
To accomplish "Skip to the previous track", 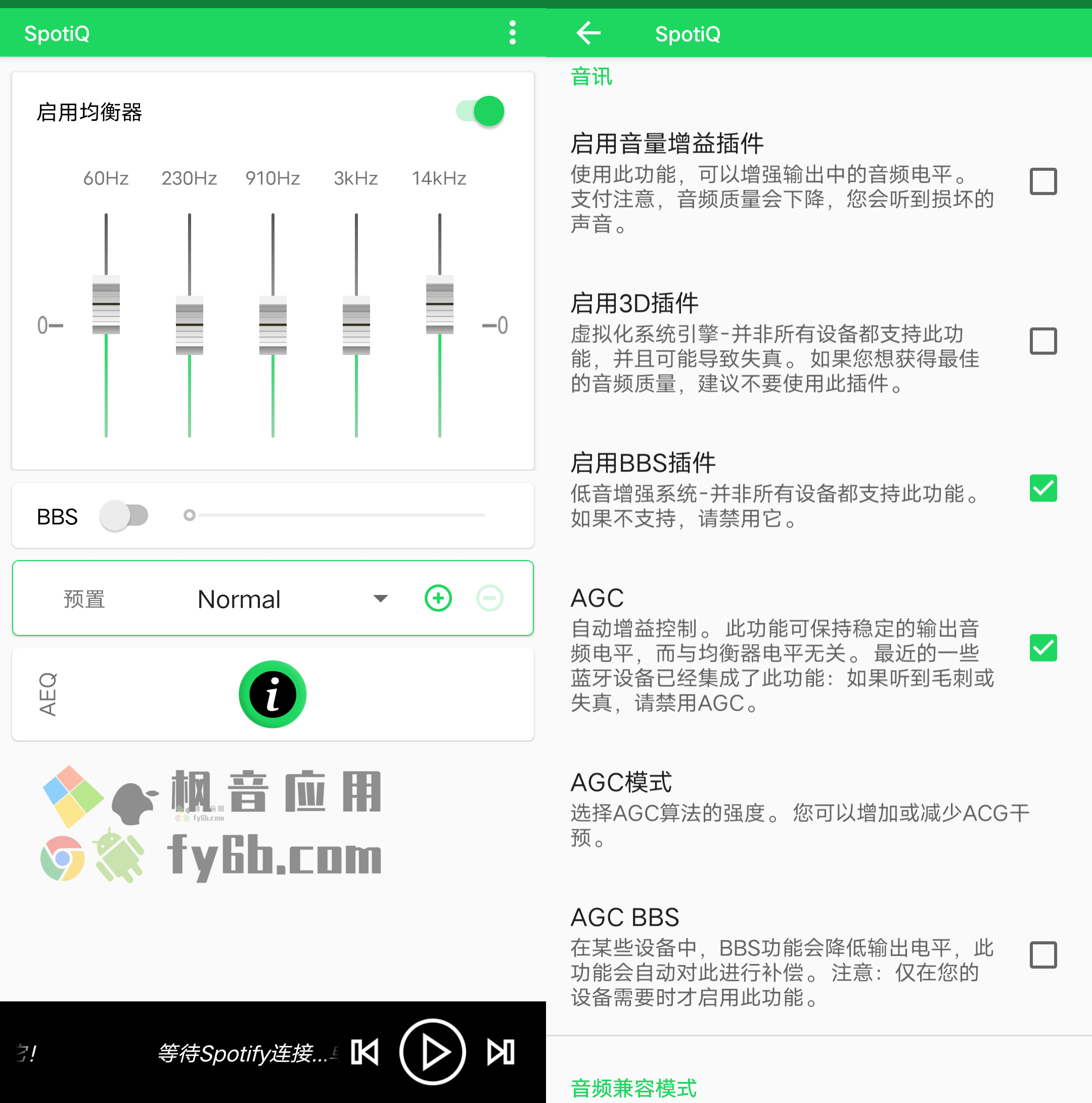I will point(365,1051).
